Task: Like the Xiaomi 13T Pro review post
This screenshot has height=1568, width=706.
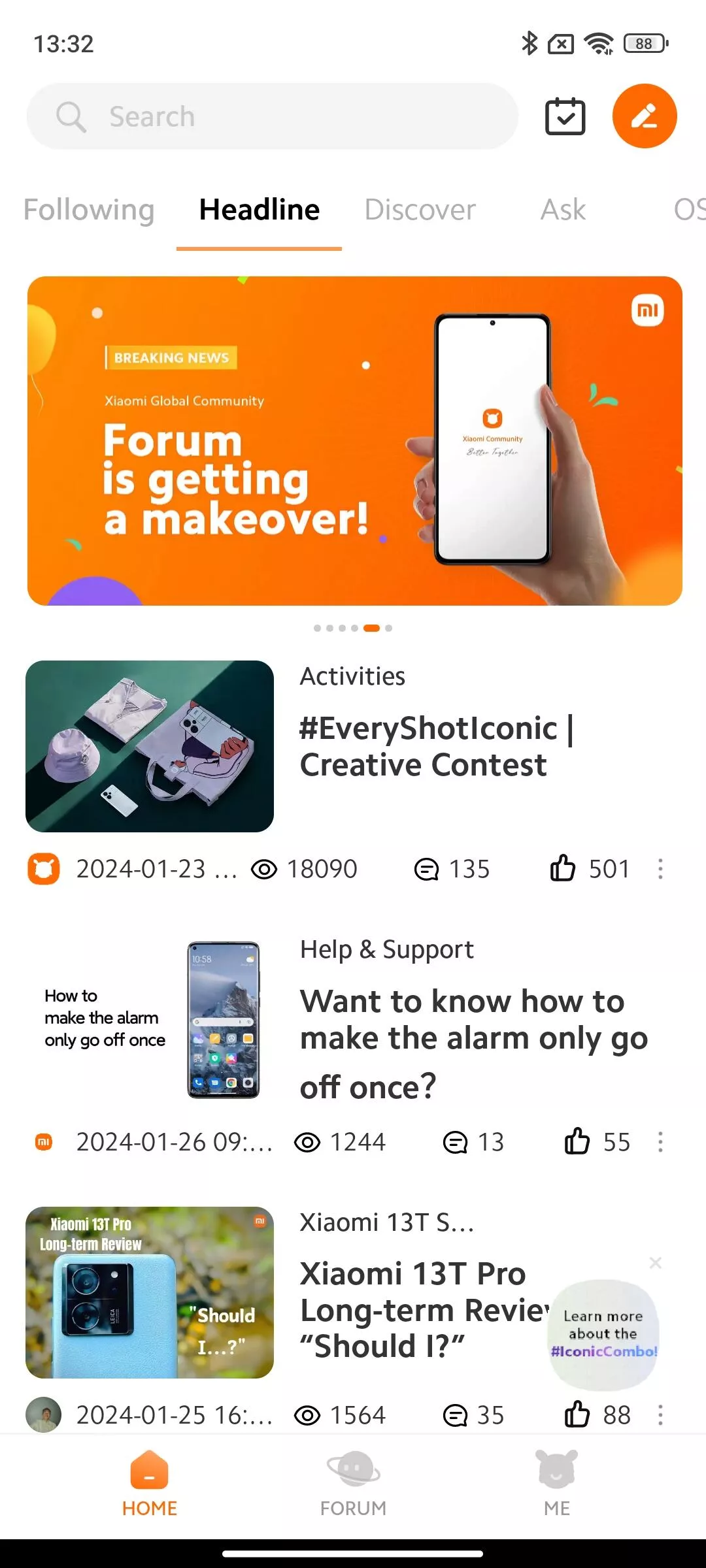Action: point(577,1415)
